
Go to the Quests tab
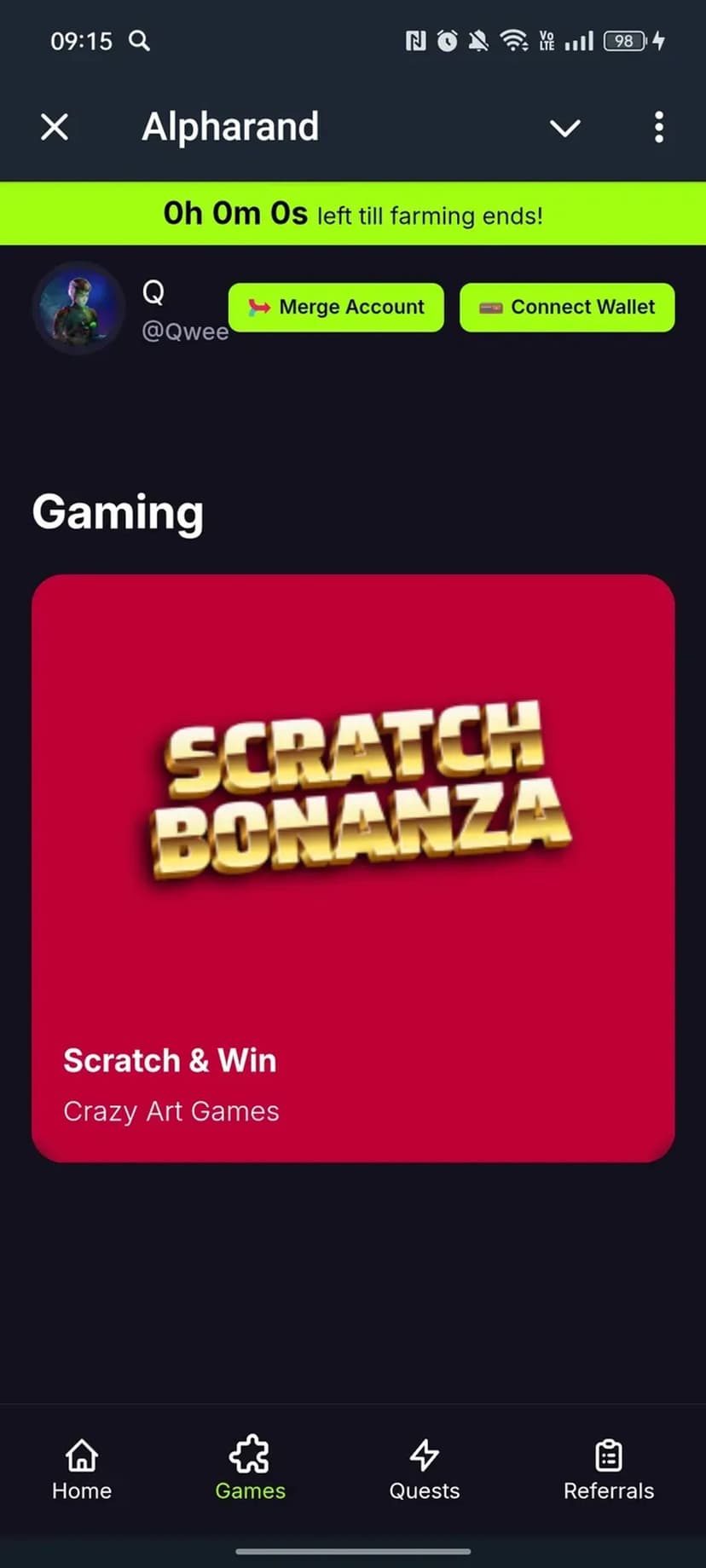[x=424, y=1469]
